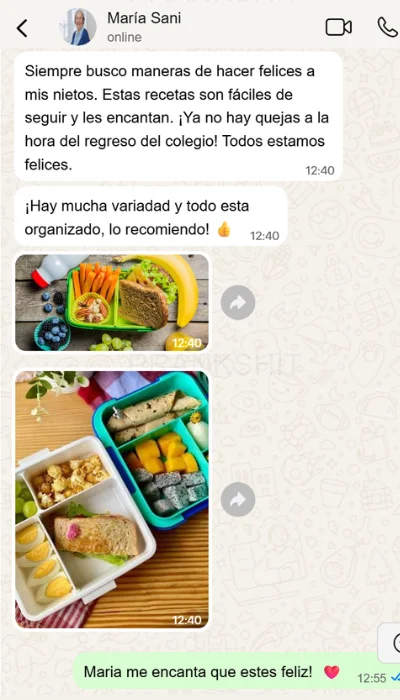This screenshot has height=700, width=400.
Task: Open María Sani's contact info from name
Action: (144, 18)
